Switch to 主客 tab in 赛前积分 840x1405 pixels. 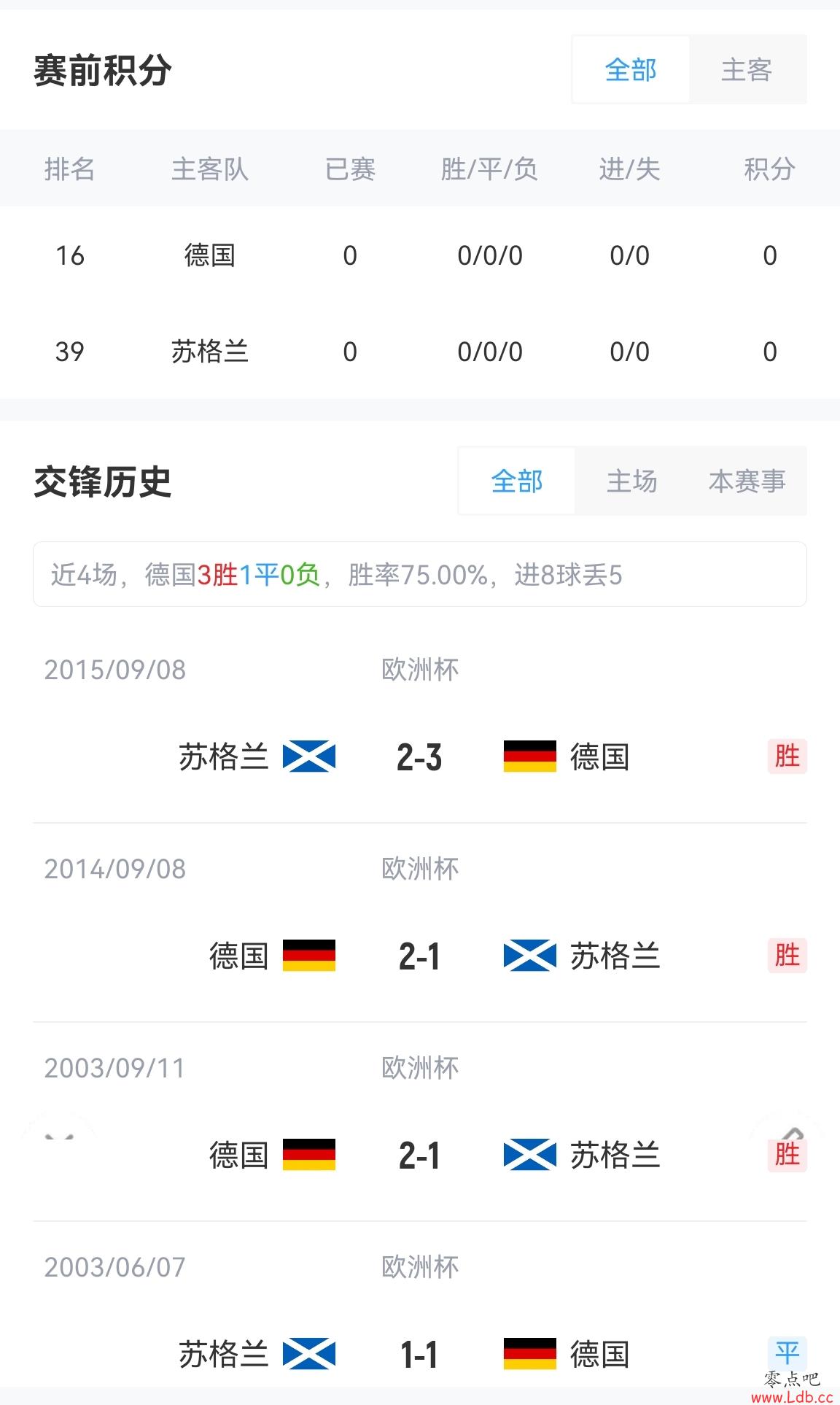point(747,70)
